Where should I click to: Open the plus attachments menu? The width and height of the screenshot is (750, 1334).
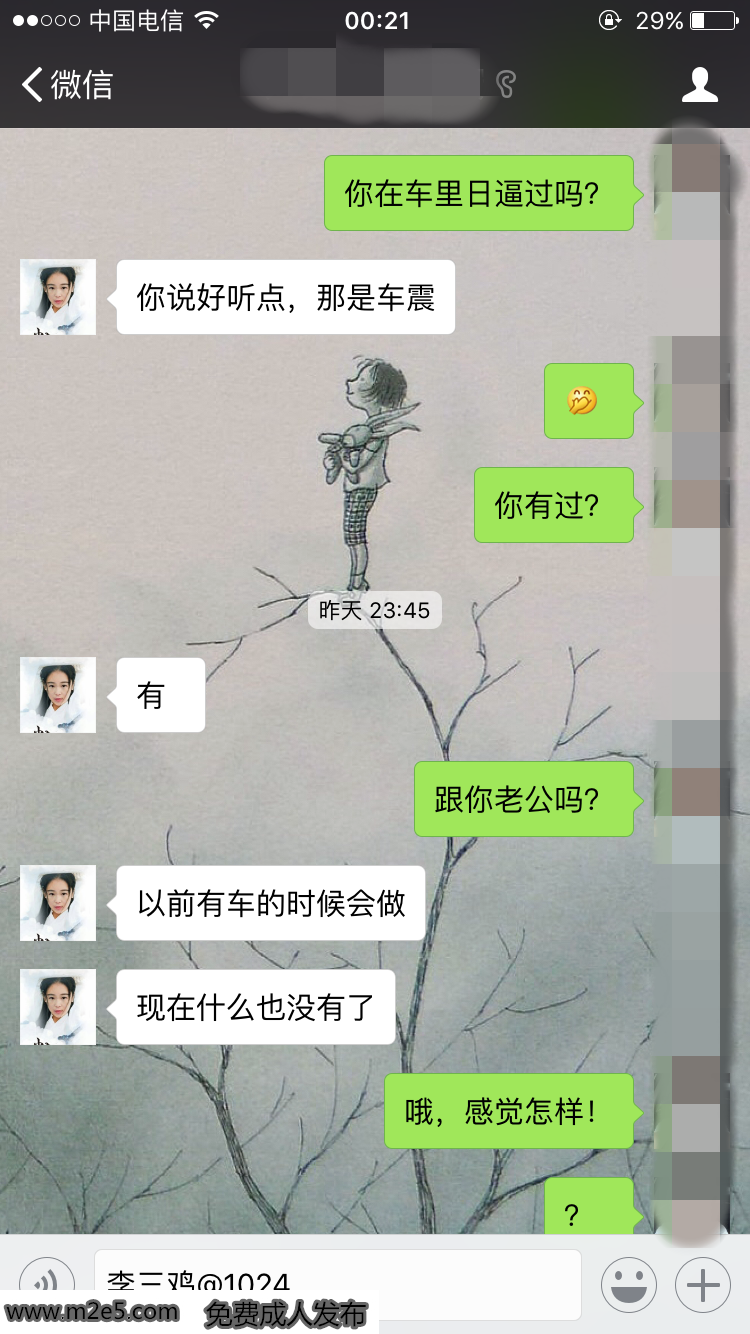coord(703,1284)
